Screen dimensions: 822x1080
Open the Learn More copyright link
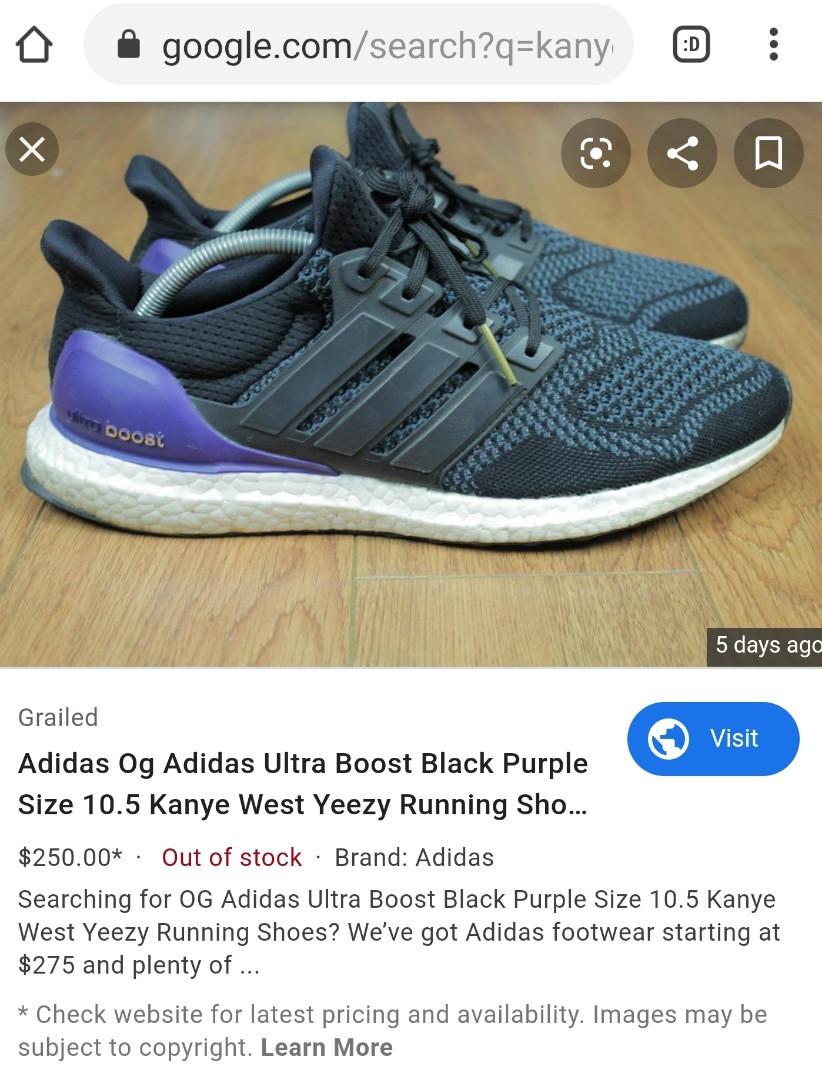click(326, 1047)
